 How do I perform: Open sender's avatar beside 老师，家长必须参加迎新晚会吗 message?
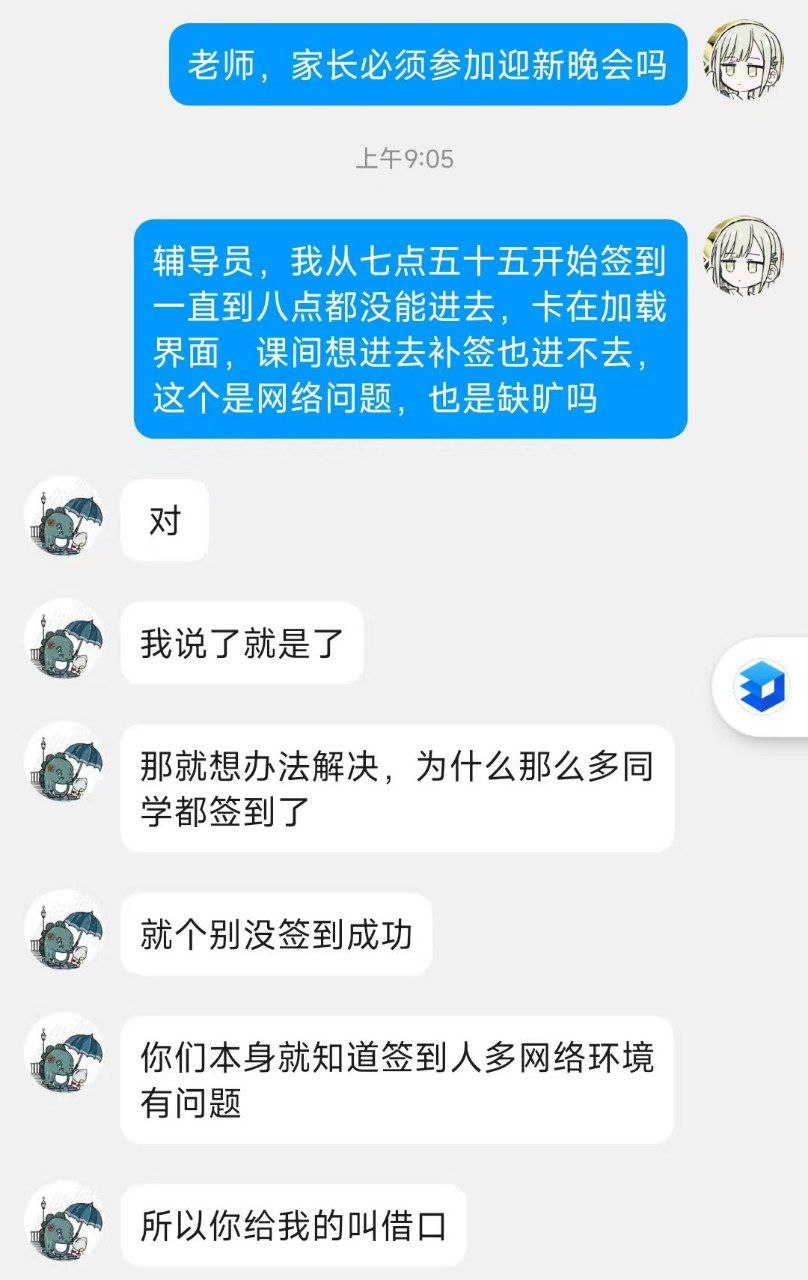[745, 60]
